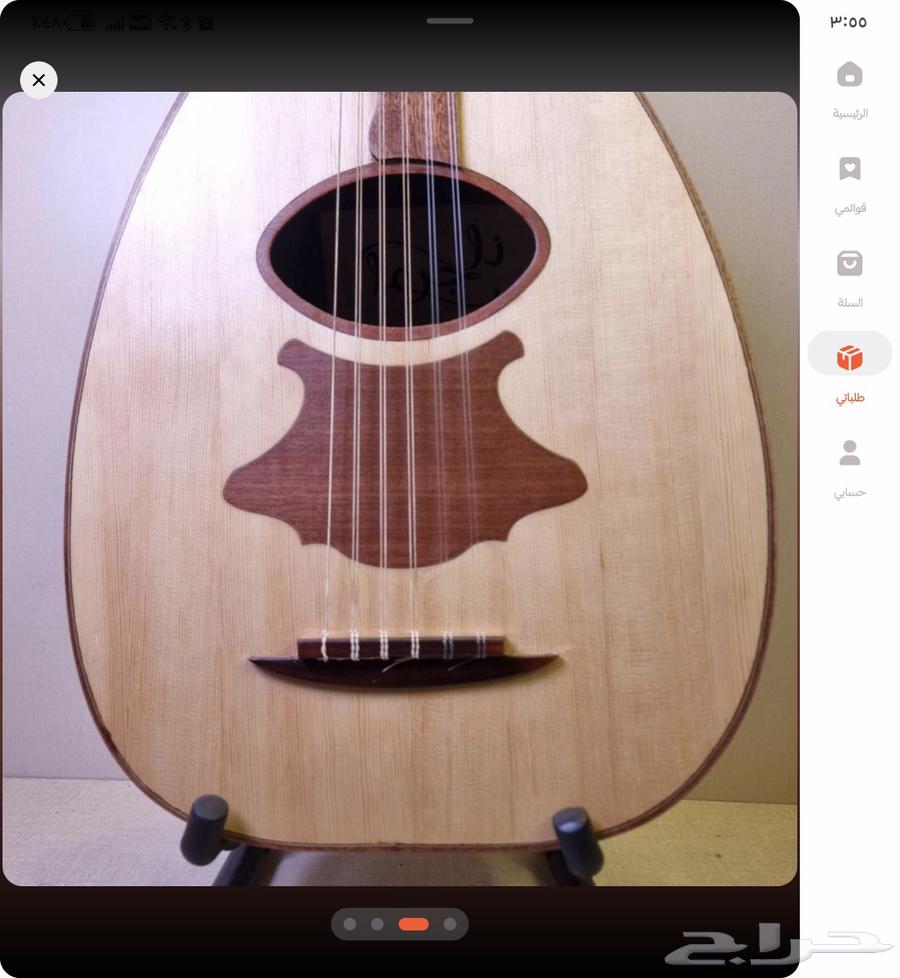Tap the last image indicator dot

(450, 924)
